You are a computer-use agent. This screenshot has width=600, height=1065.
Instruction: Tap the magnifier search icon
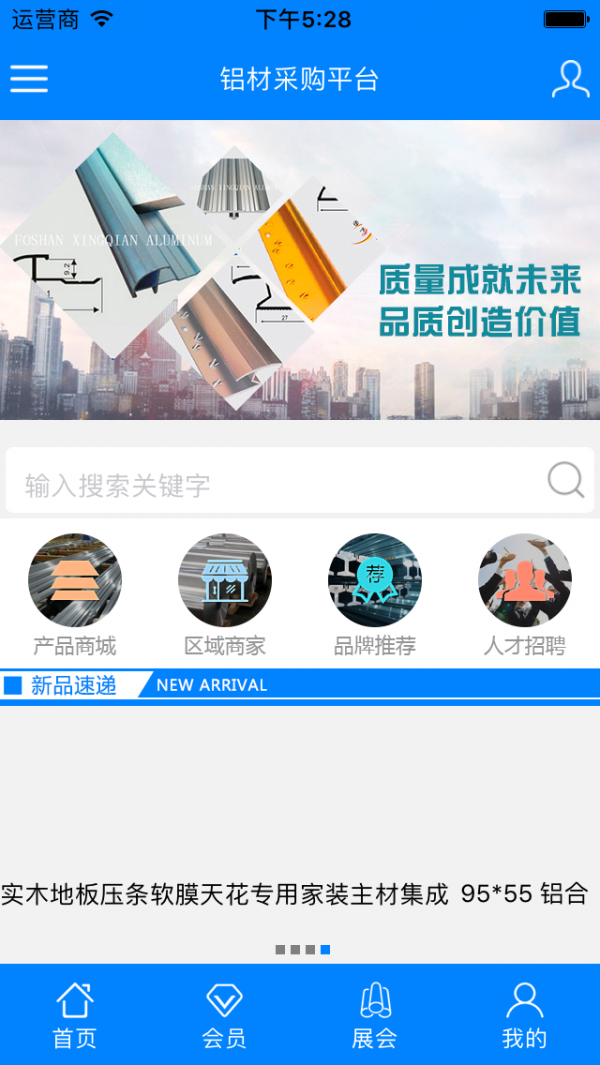tap(566, 481)
